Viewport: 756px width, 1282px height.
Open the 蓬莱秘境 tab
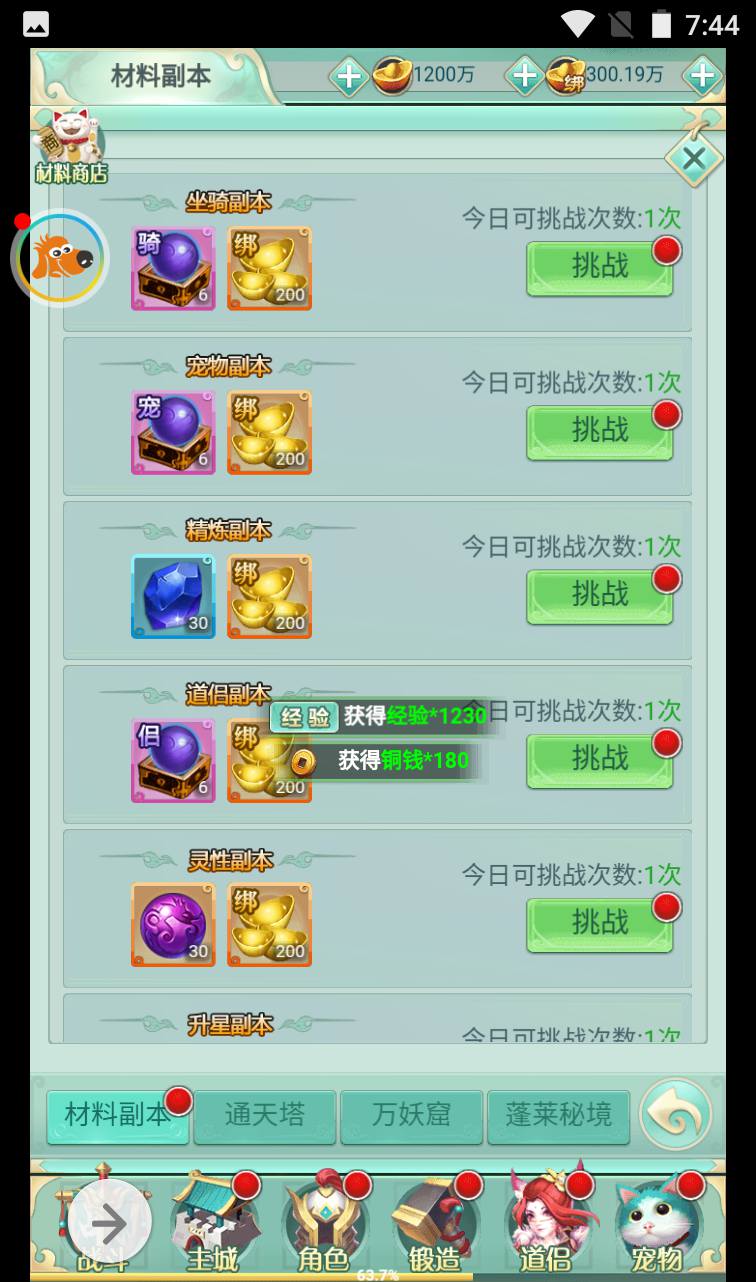click(x=558, y=1116)
